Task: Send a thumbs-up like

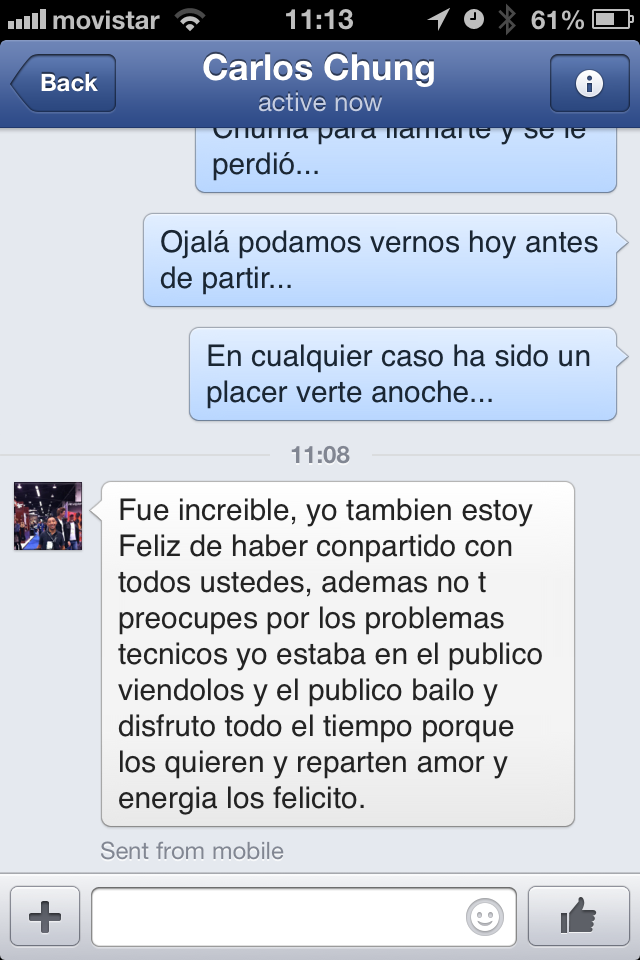Action: click(x=579, y=916)
